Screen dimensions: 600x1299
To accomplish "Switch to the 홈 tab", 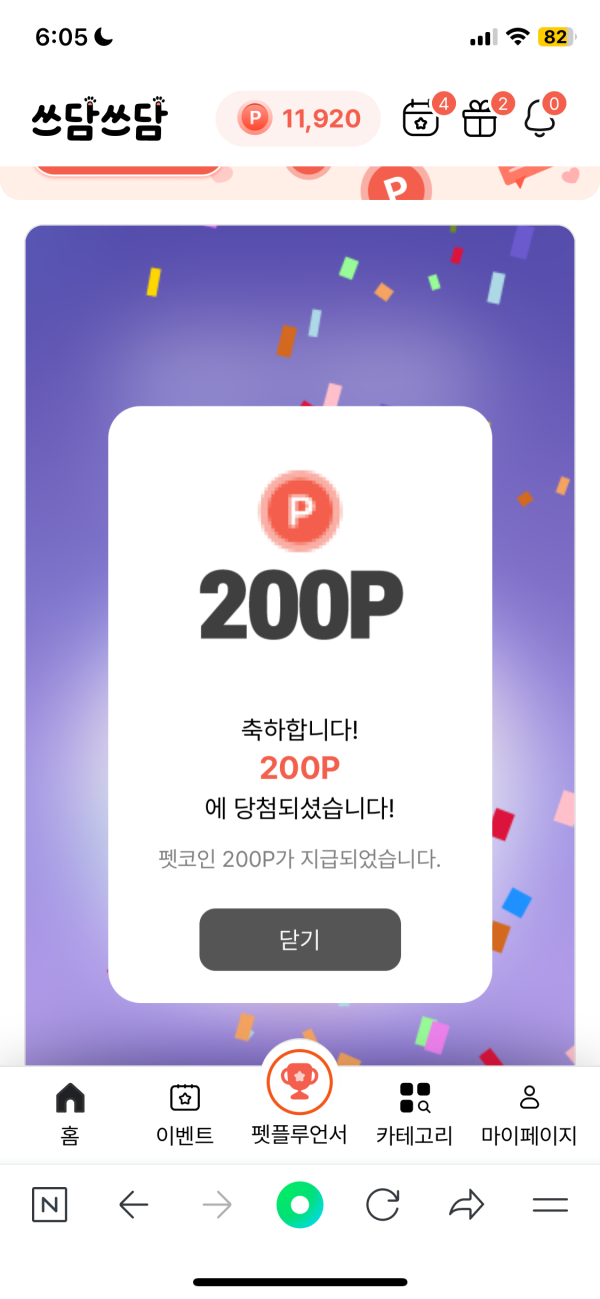I will point(70,1114).
